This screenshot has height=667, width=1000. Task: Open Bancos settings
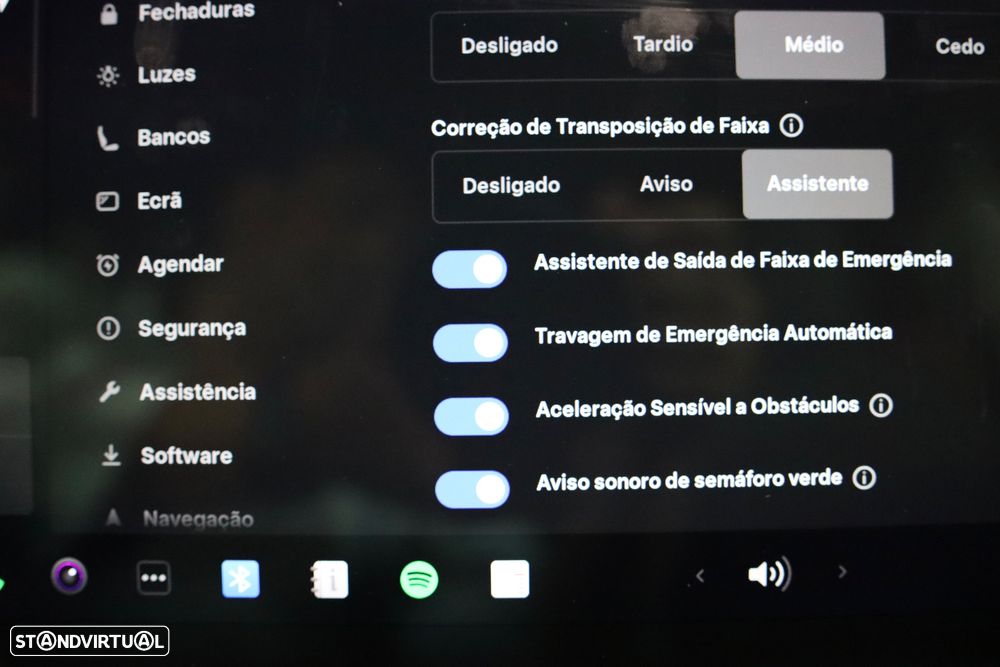pyautogui.click(x=172, y=137)
